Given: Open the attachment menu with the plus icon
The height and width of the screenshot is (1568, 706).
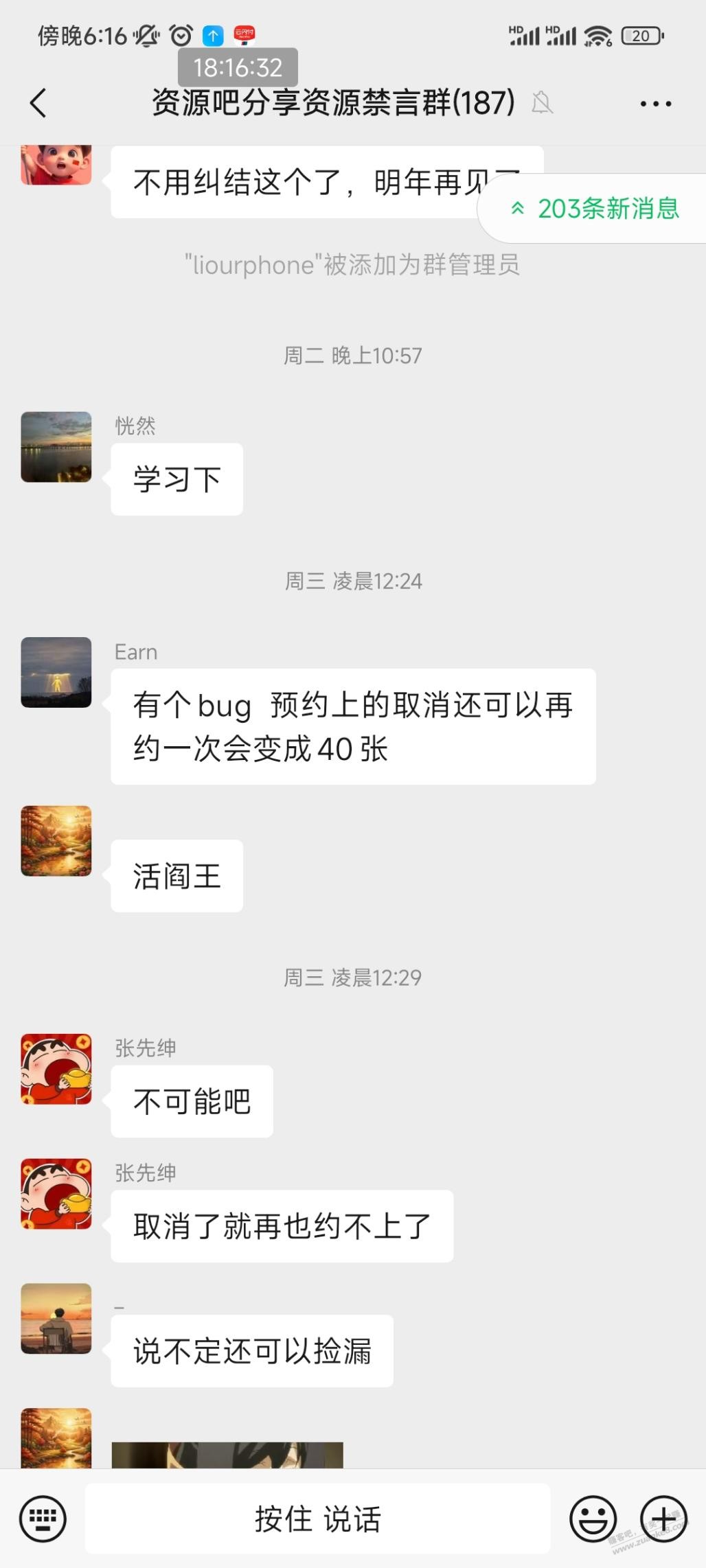Looking at the screenshot, I should pos(661,1519).
